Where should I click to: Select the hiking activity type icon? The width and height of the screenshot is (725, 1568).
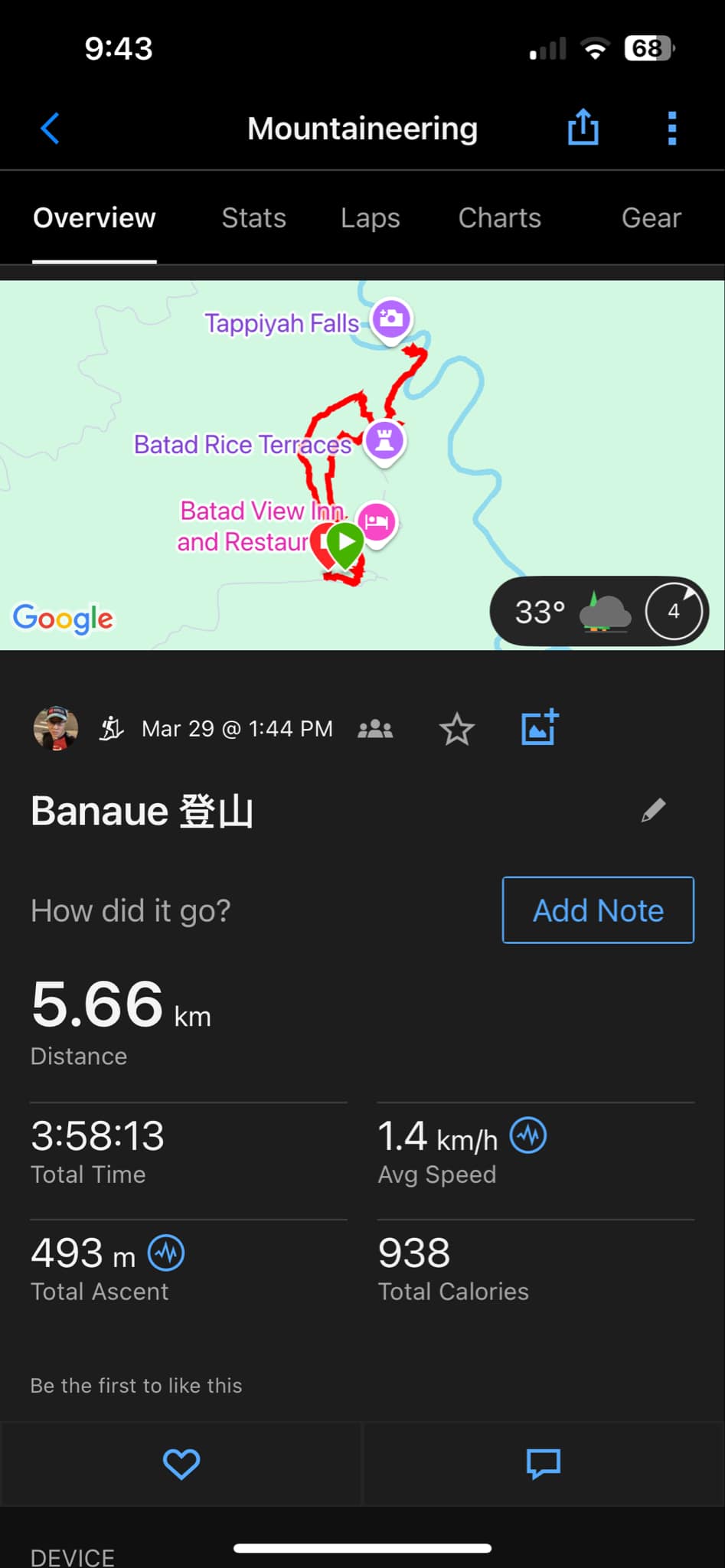(111, 728)
